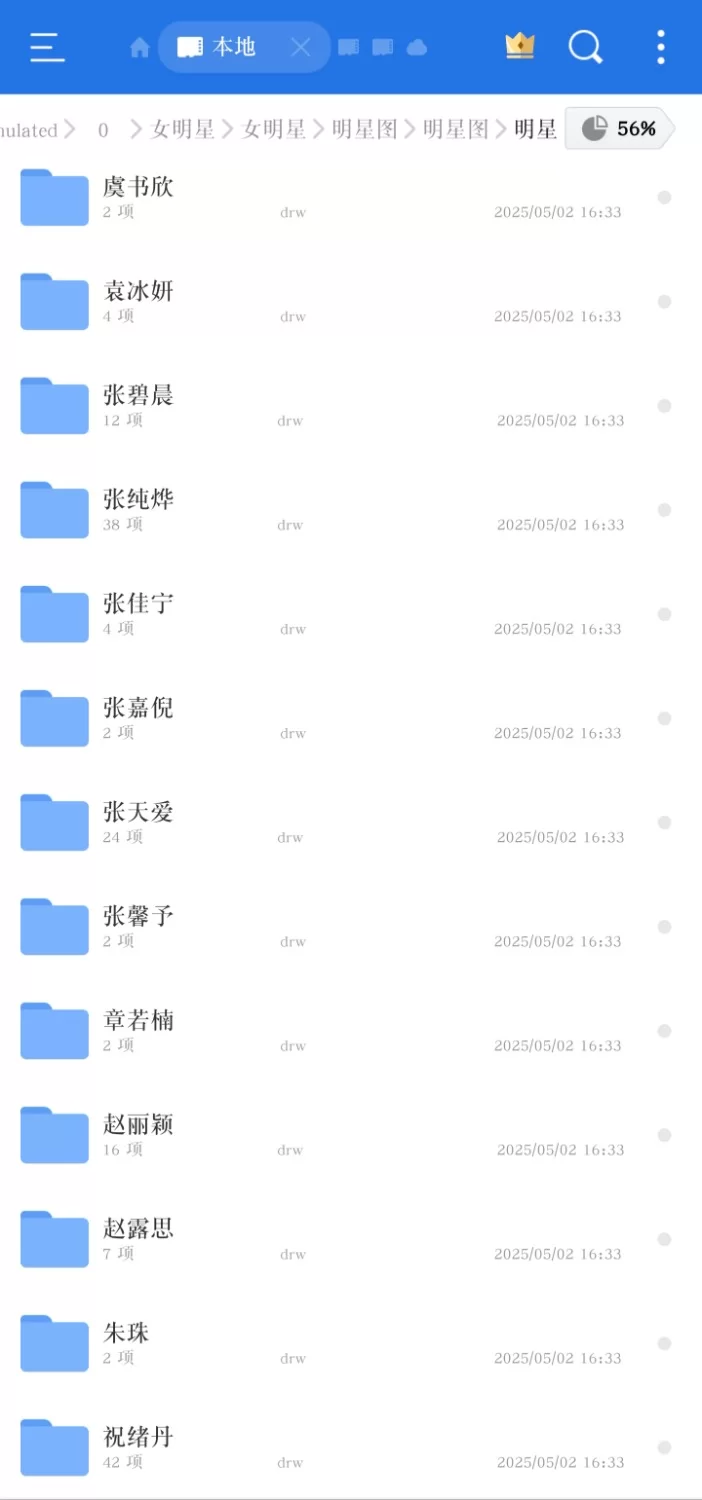Go to the home icon
This screenshot has height=1500, width=702.
[140, 47]
